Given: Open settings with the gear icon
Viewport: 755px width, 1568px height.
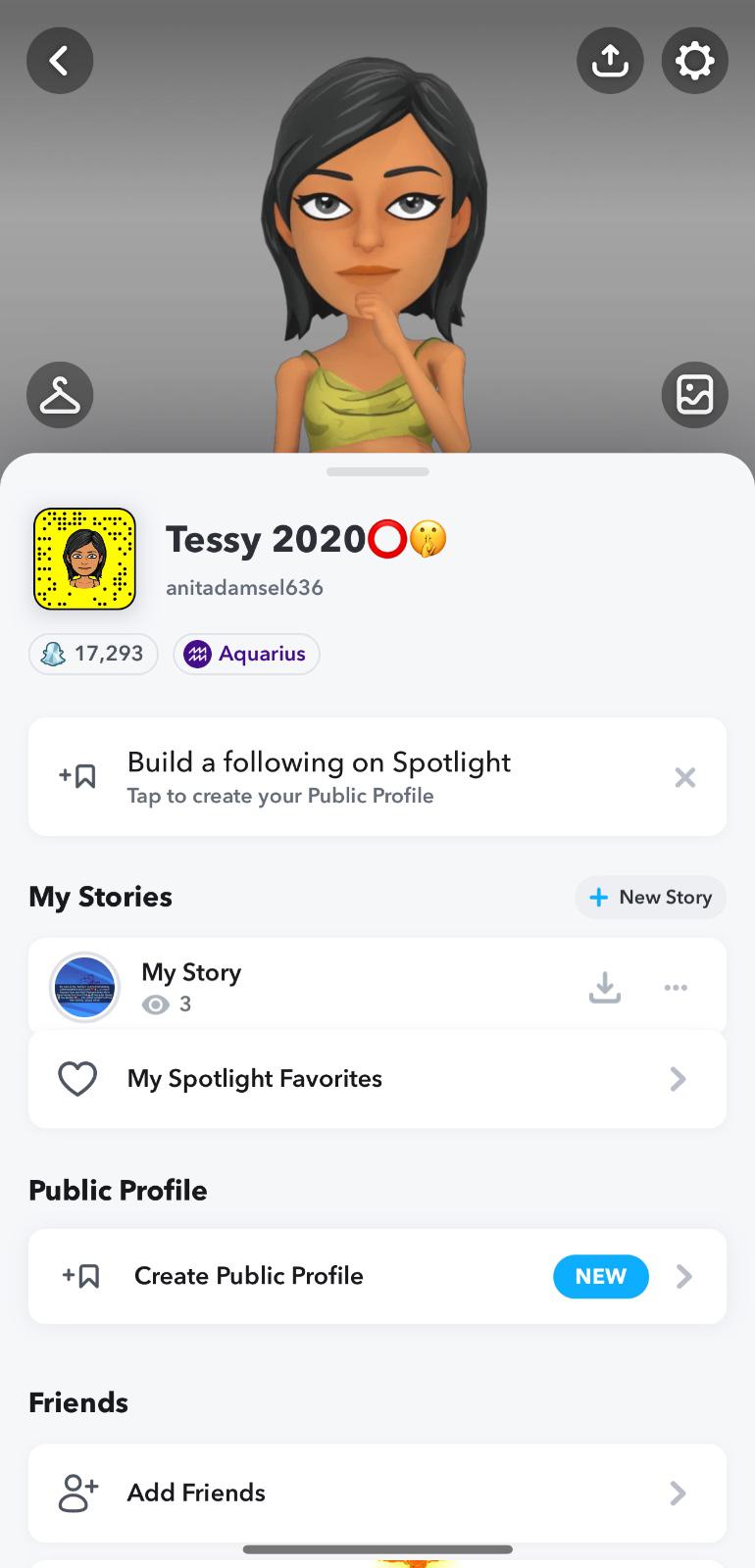Looking at the screenshot, I should pyautogui.click(x=694, y=61).
